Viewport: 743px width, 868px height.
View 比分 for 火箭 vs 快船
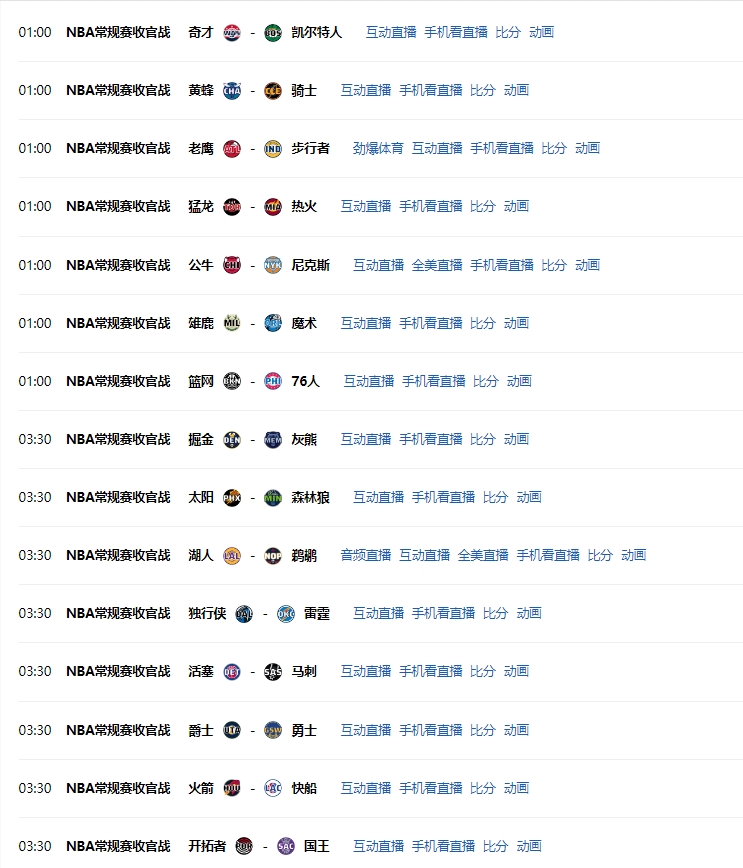[x=483, y=788]
